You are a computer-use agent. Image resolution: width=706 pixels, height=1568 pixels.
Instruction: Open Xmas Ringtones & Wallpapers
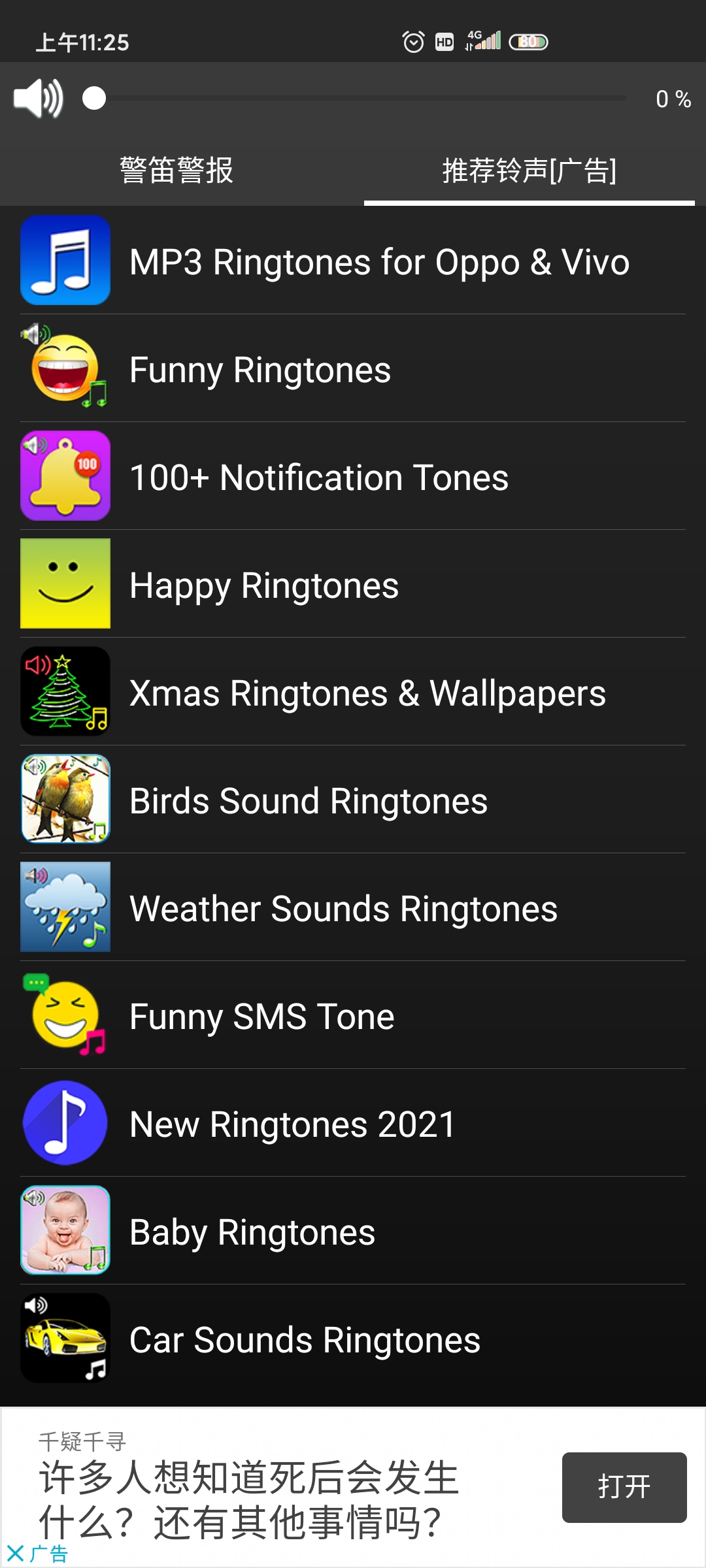[x=353, y=693]
